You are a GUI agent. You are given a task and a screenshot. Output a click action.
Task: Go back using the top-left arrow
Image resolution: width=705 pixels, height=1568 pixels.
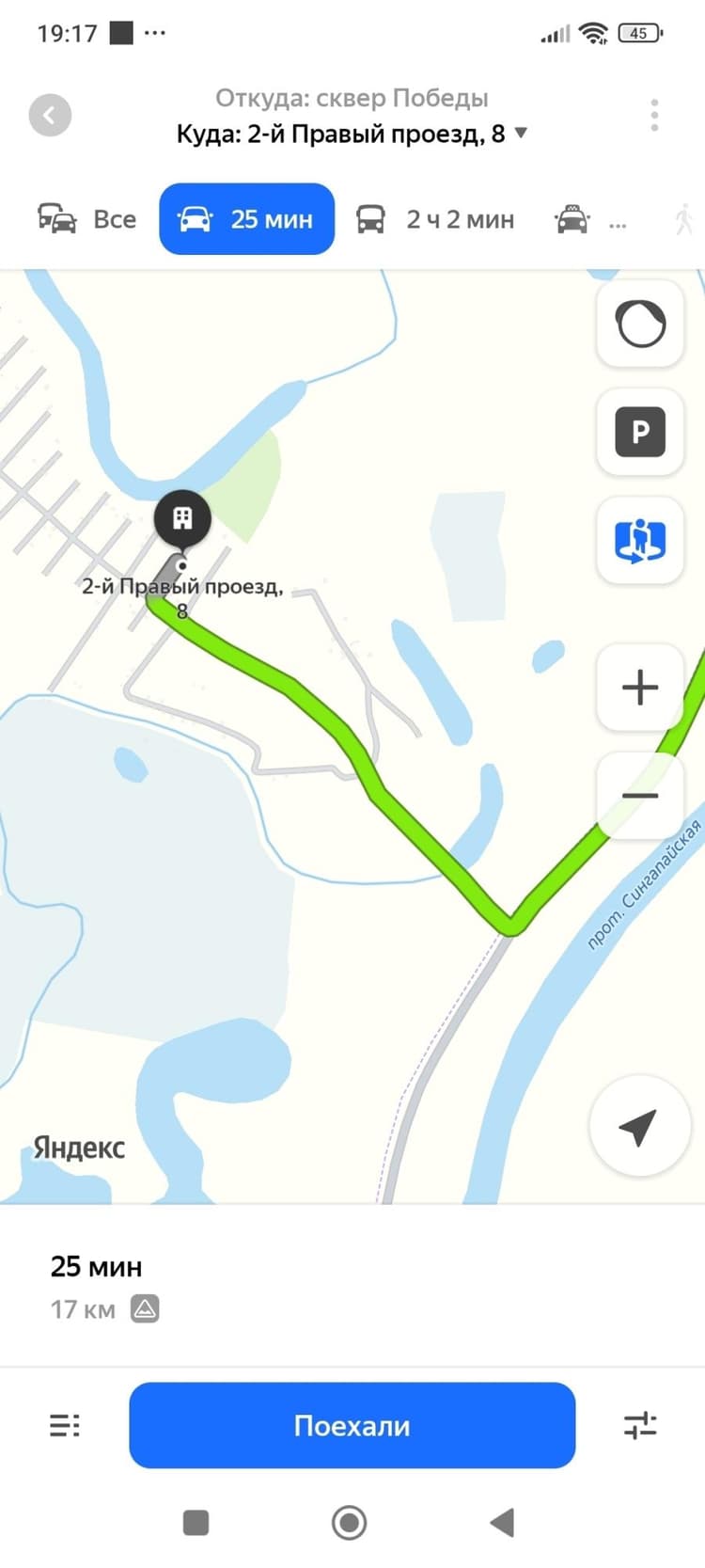point(50,116)
